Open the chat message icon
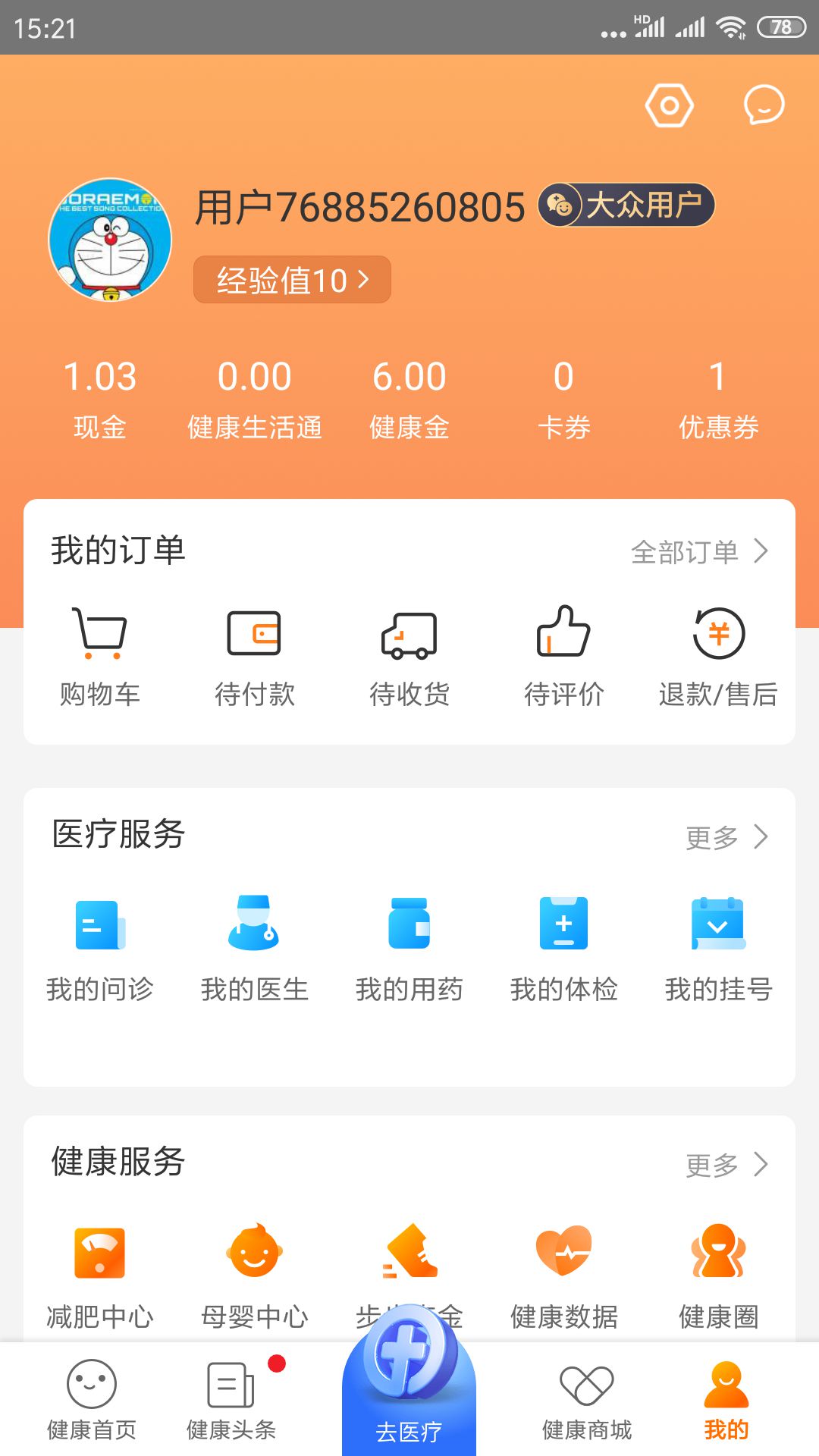This screenshot has height=1456, width=819. [764, 106]
